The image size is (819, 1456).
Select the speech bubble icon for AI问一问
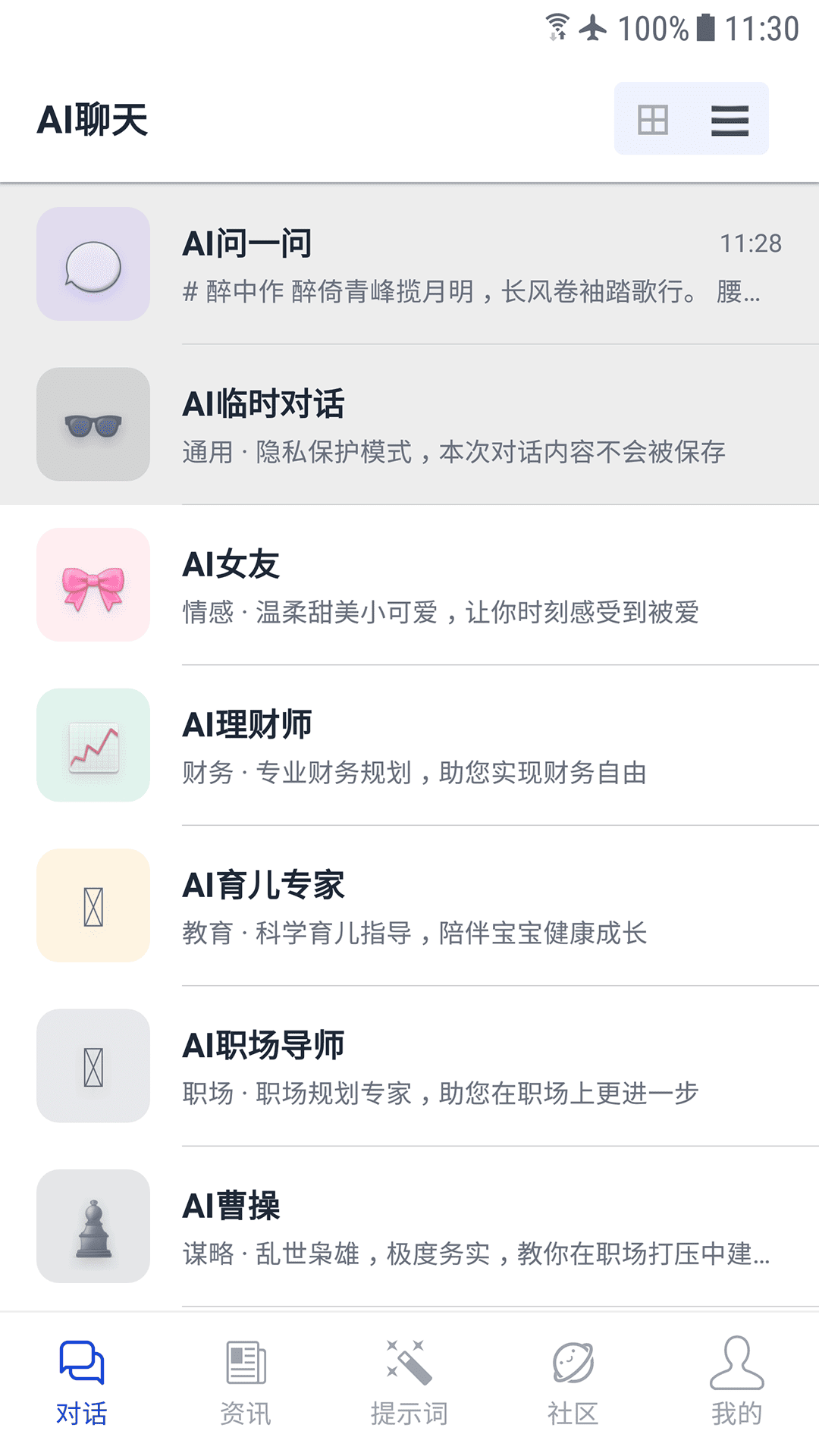click(x=93, y=263)
